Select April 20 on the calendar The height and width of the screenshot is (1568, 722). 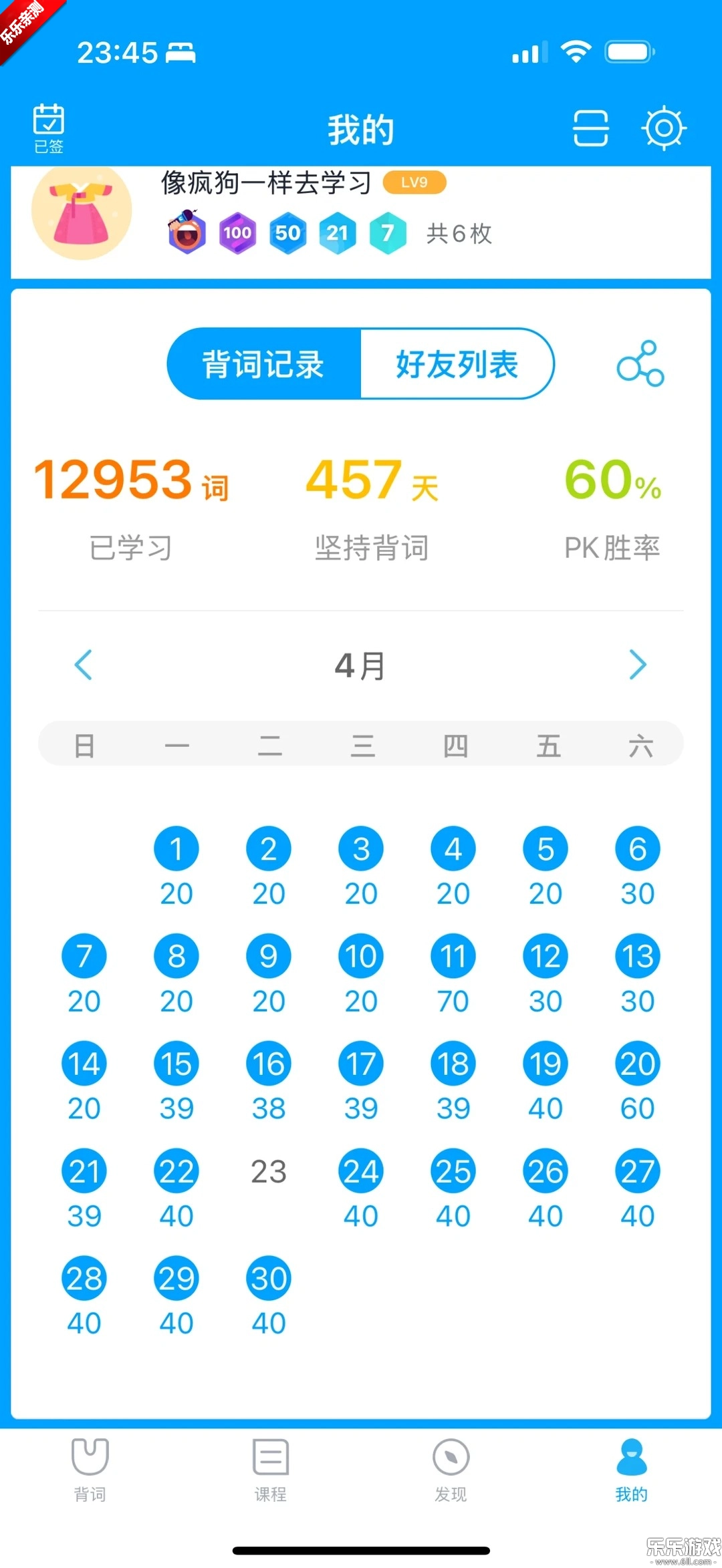click(x=638, y=1063)
